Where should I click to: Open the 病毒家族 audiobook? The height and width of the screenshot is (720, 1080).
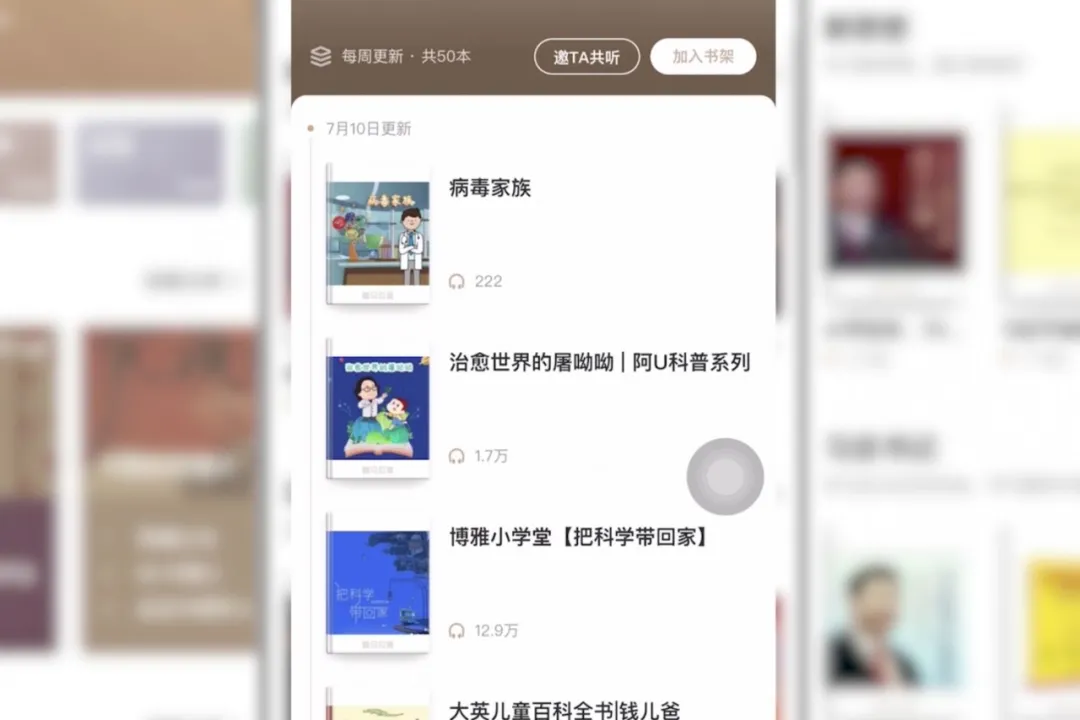pyautogui.click(x=490, y=188)
